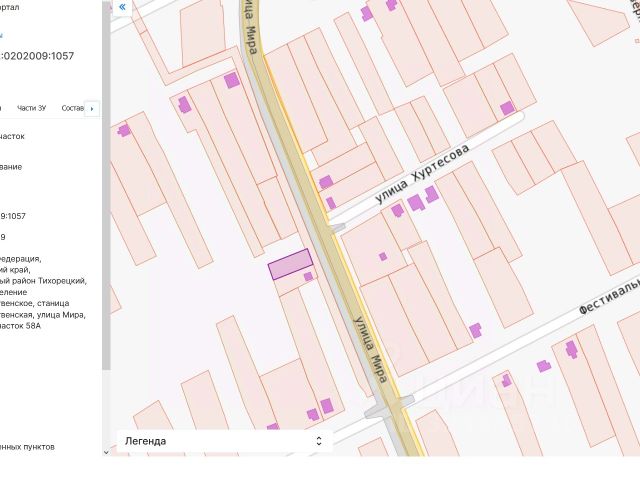
Task: Switch to the Состав tab
Action: [72, 108]
